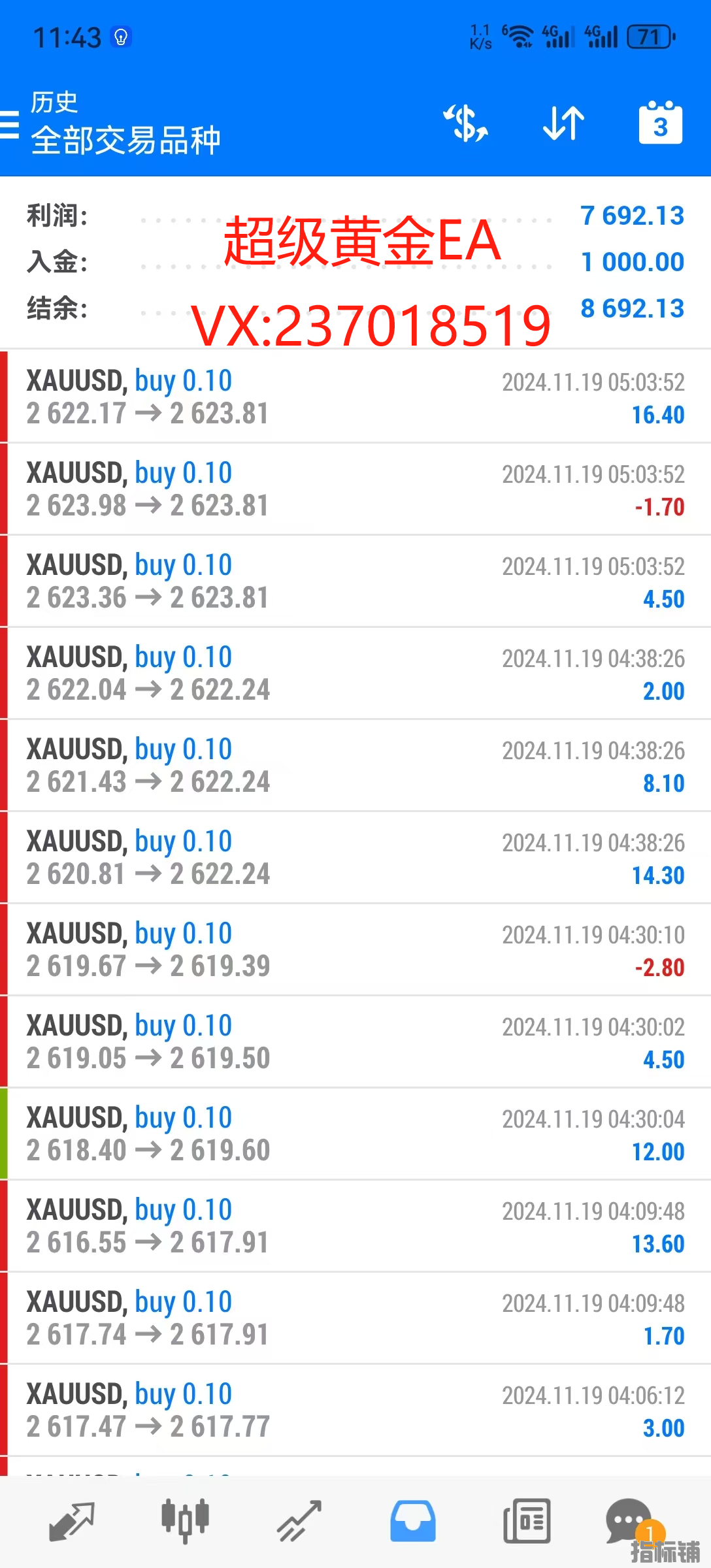Screen dimensions: 711x1568
Task: Open the side drawer menu
Action: click(x=10, y=123)
